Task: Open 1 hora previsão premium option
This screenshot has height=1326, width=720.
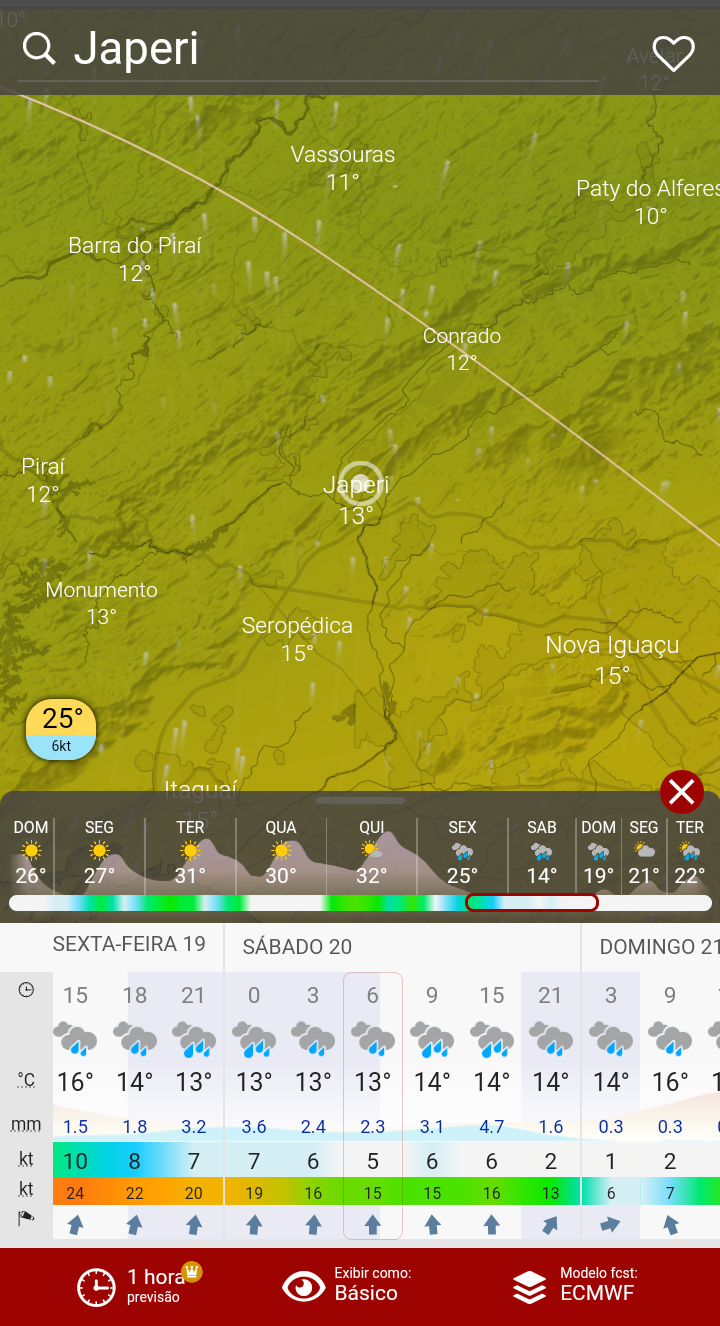Action: coord(140,1286)
